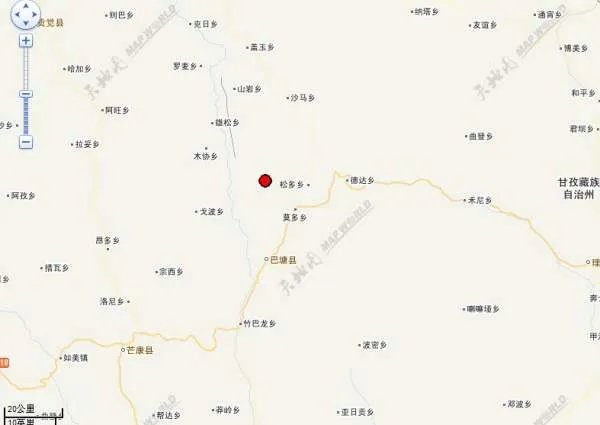Zoom in with the plus button
This screenshot has height=425, width=600.
[26, 41]
